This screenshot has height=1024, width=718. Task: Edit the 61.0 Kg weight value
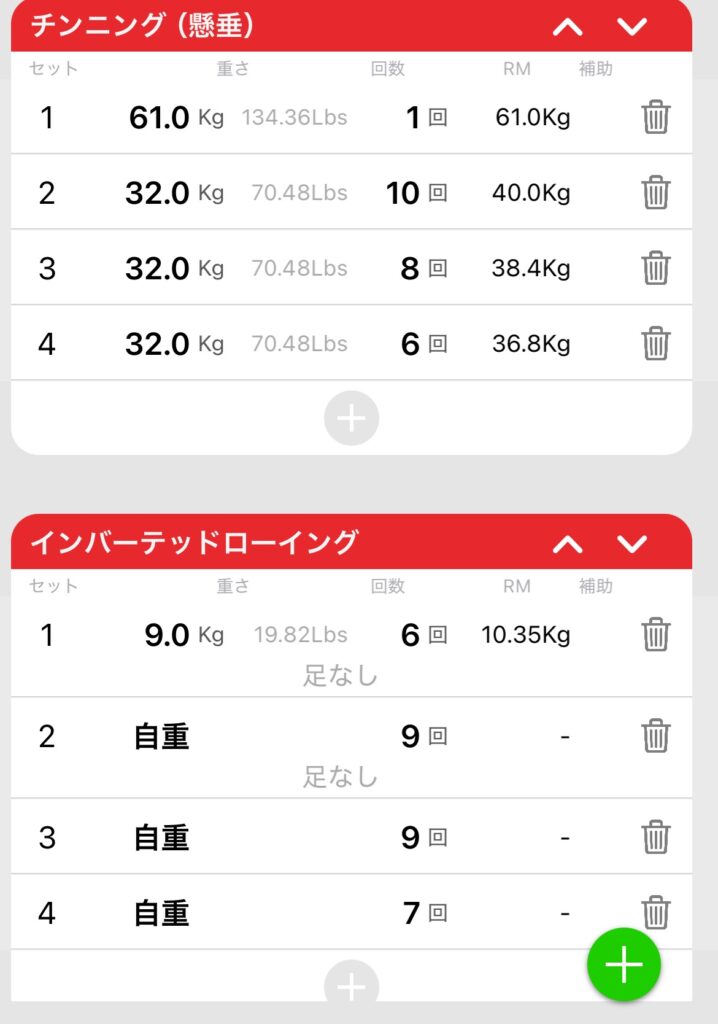159,118
